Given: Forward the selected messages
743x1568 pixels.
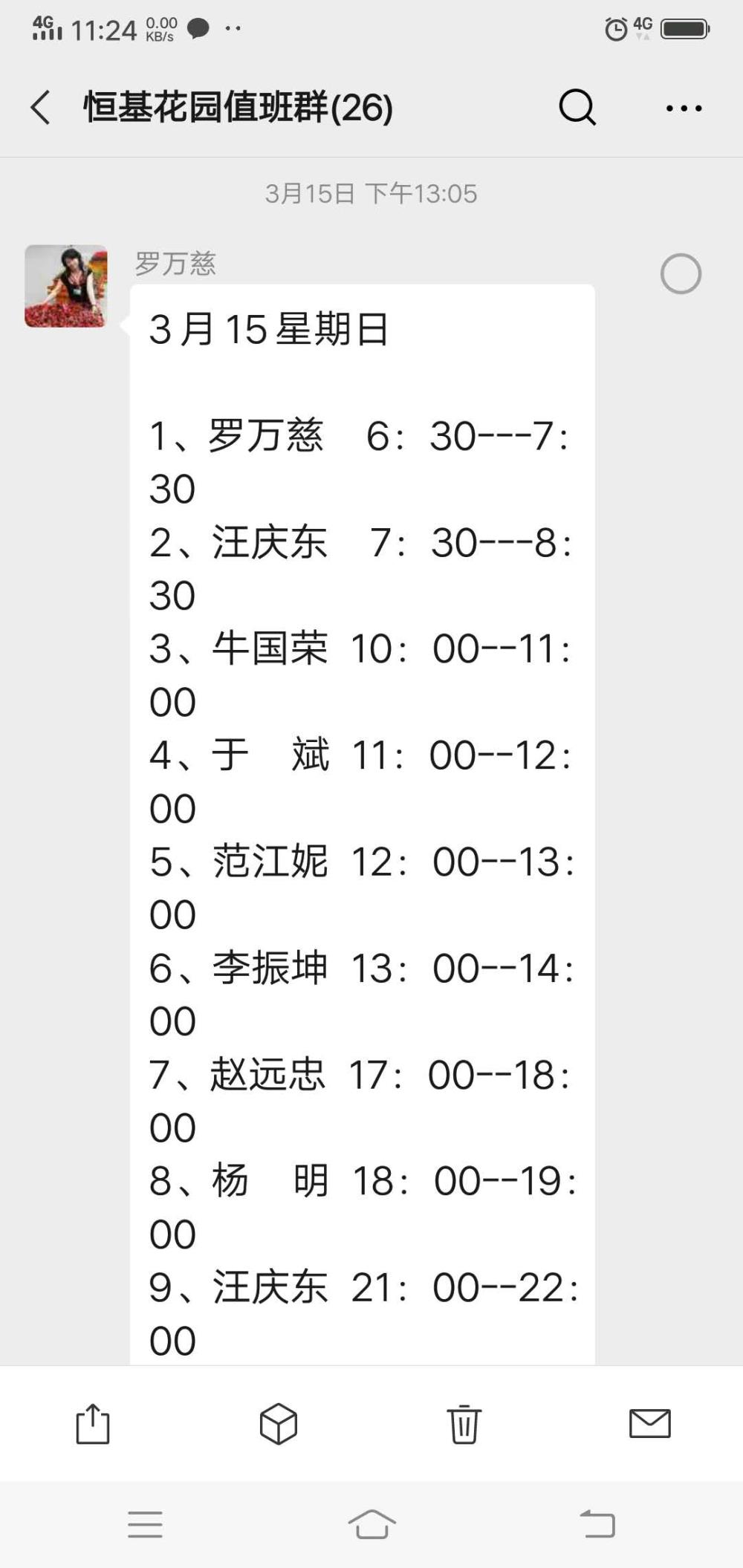Looking at the screenshot, I should (x=93, y=1424).
